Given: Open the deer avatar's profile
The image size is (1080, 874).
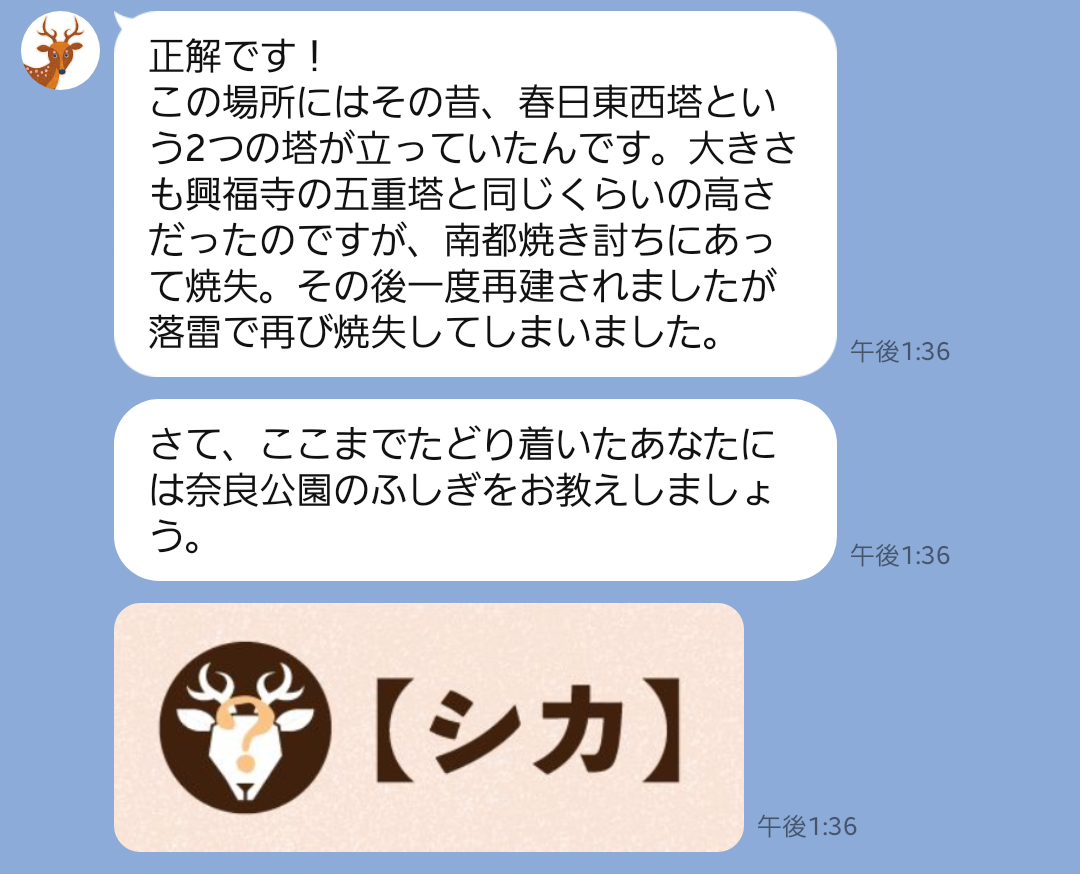Looking at the screenshot, I should coord(60,52).
